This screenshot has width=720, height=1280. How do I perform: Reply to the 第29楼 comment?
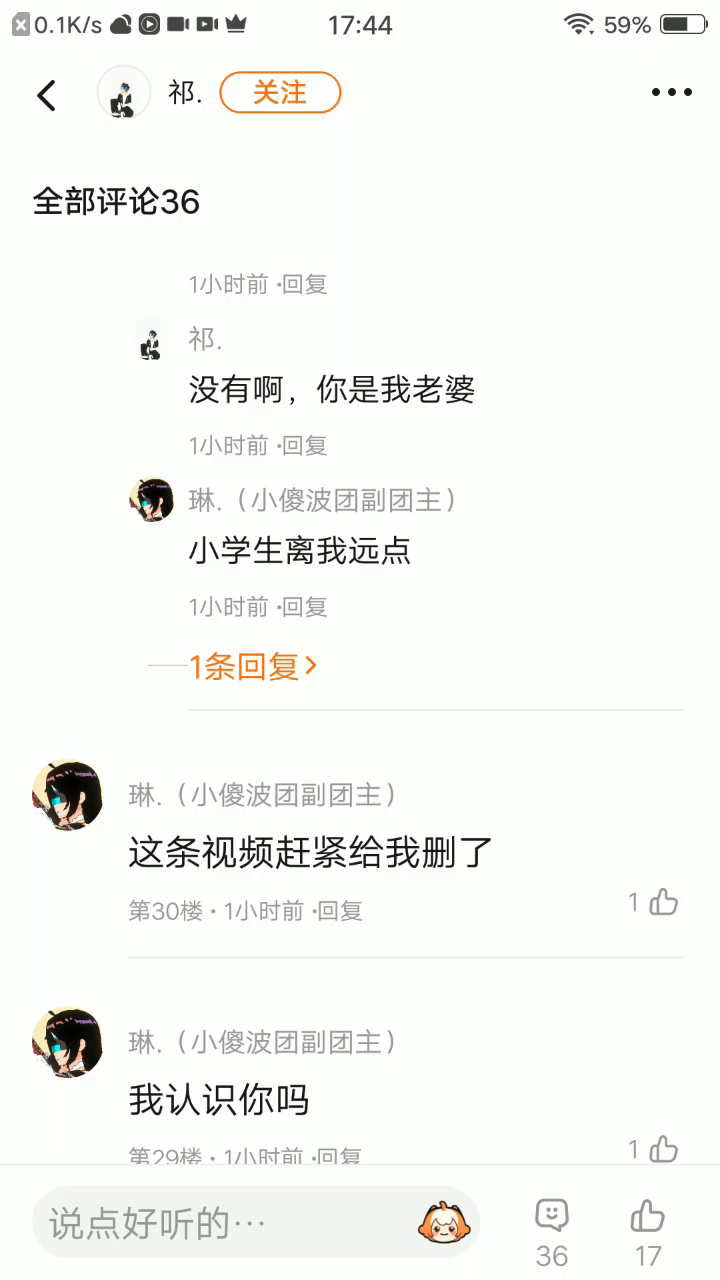(339, 1157)
